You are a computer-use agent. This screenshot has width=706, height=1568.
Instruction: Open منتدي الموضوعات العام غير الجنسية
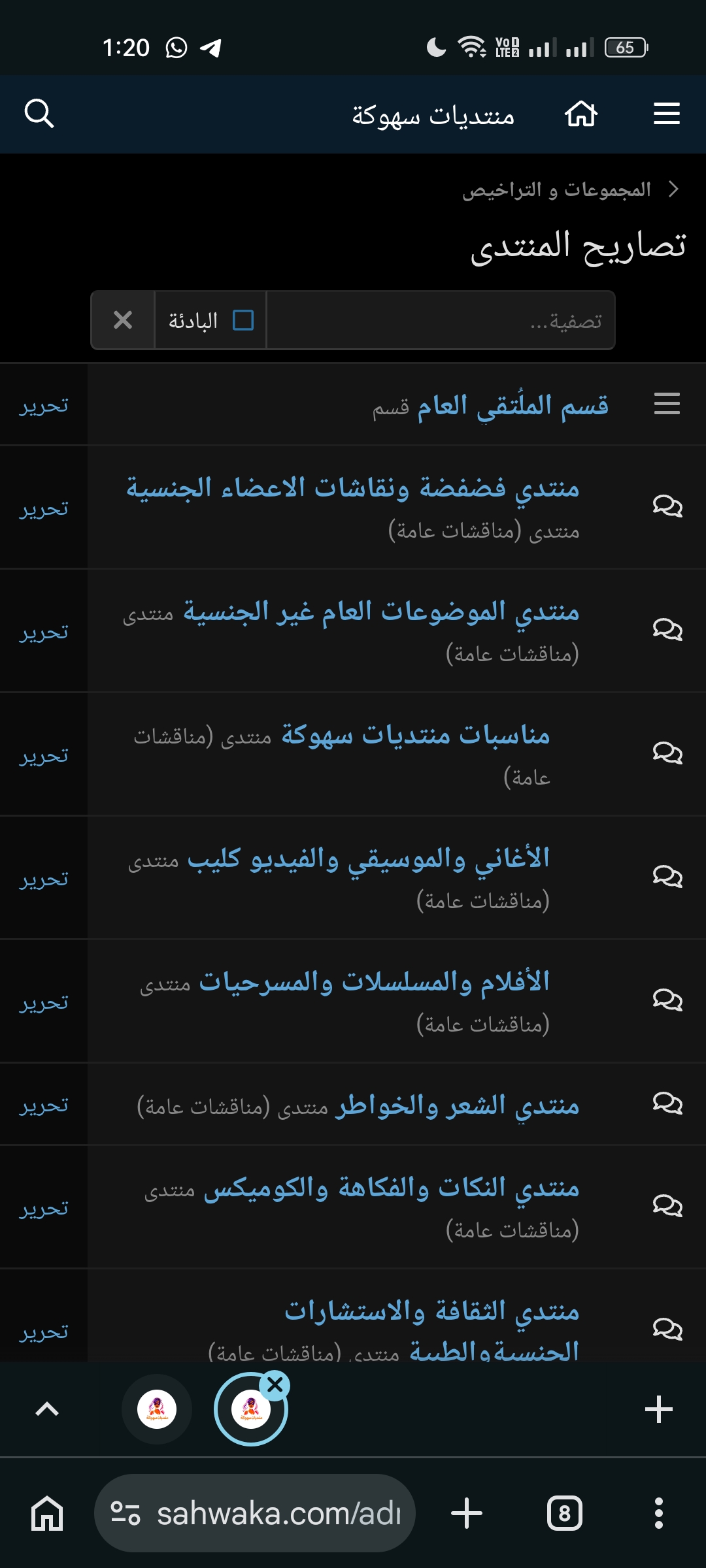[381, 612]
